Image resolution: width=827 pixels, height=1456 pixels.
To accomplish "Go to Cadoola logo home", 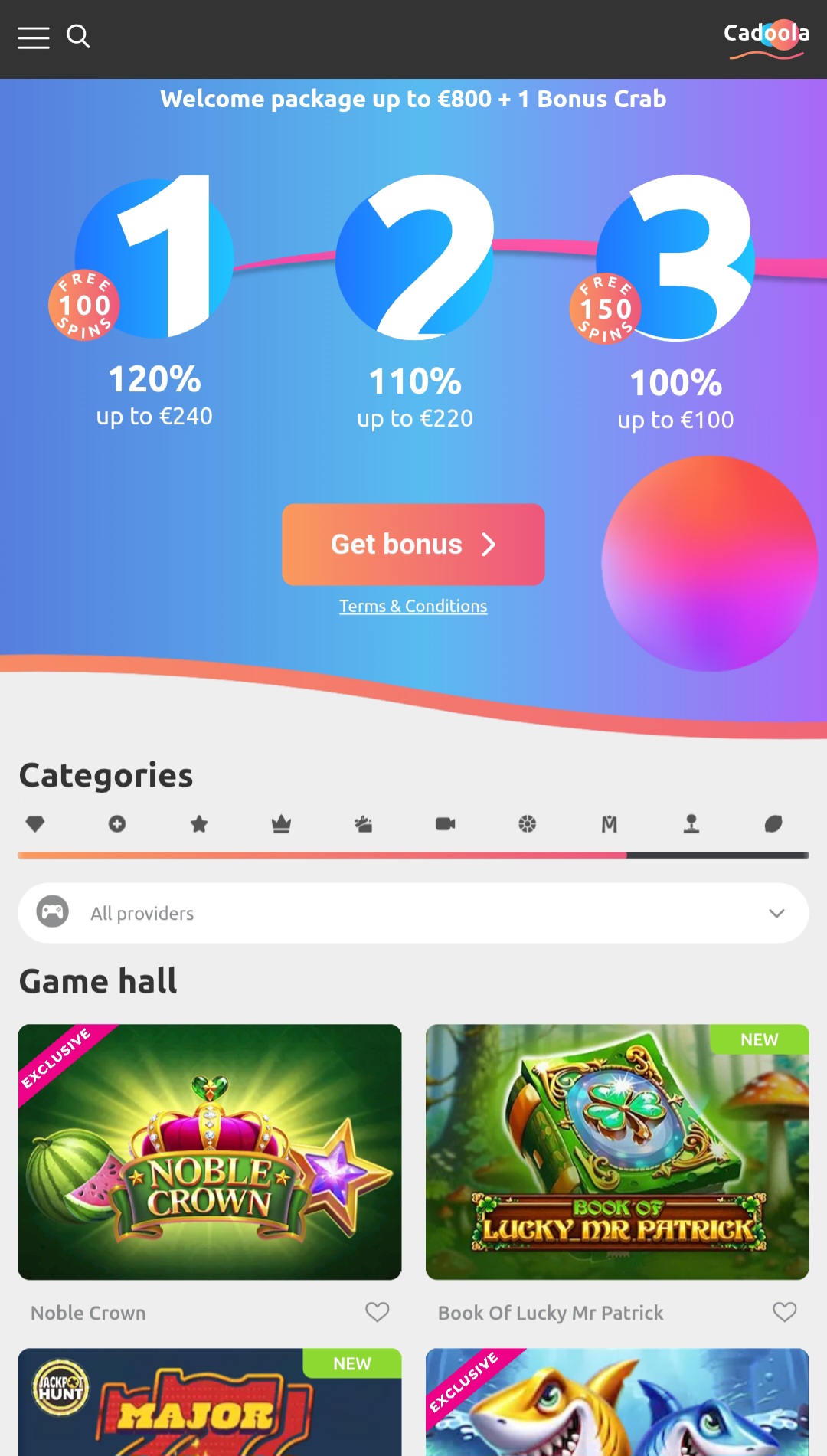I will (x=766, y=37).
